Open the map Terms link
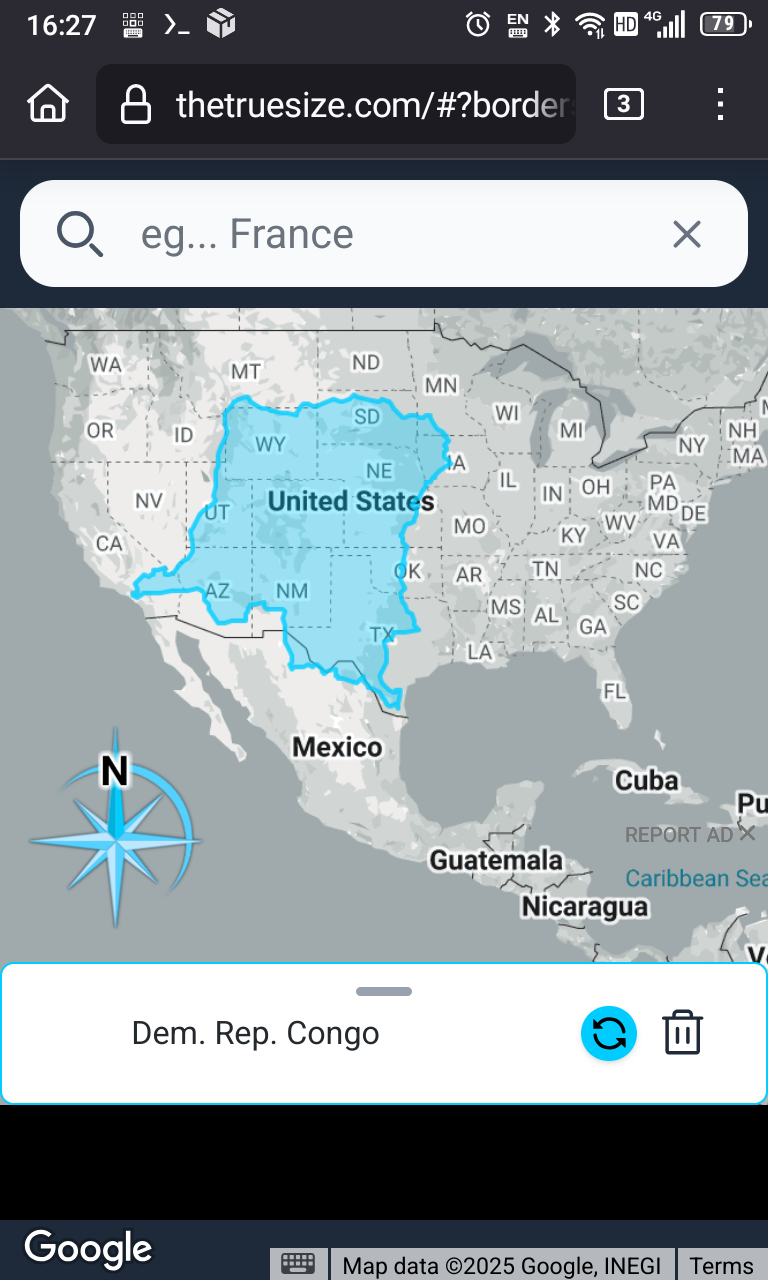The image size is (768, 1280). (721, 1265)
